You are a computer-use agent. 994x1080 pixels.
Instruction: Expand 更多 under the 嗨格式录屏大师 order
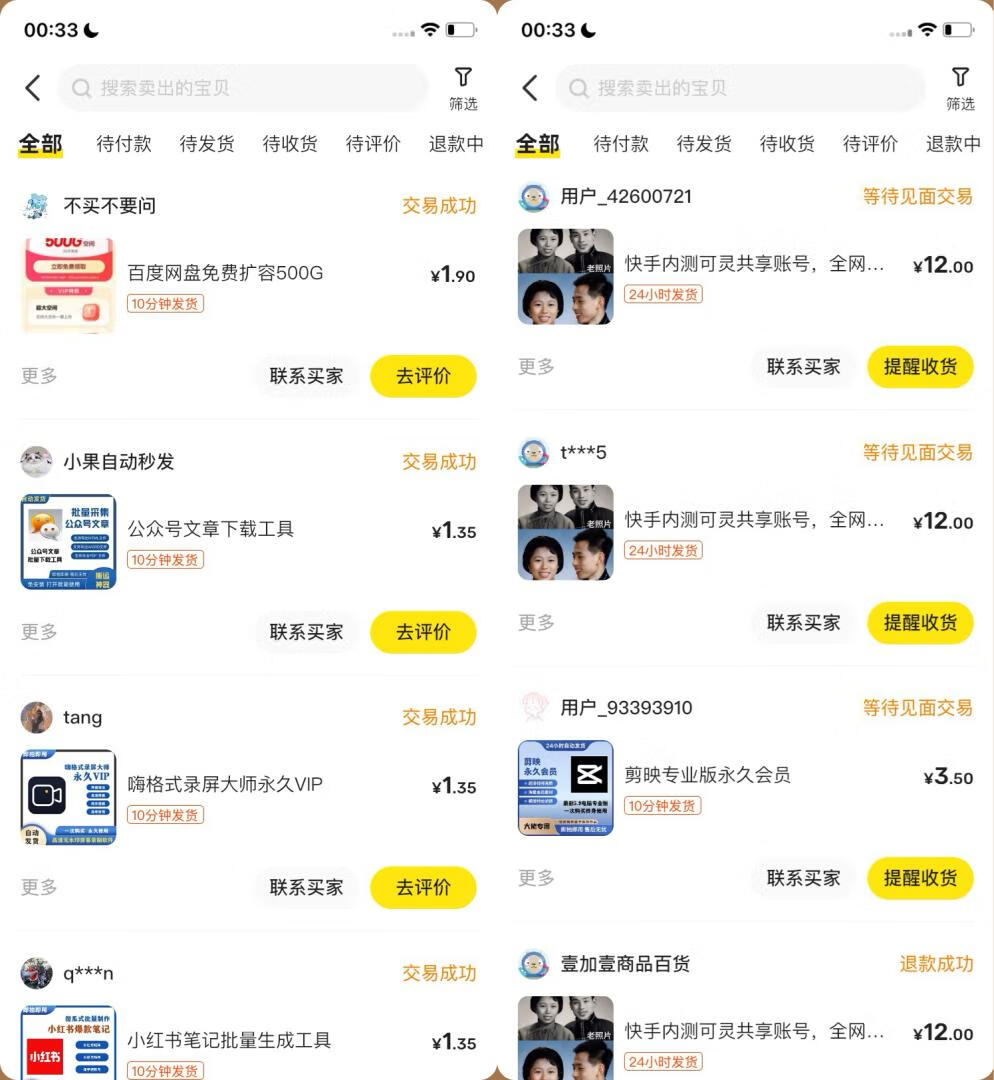(37, 887)
